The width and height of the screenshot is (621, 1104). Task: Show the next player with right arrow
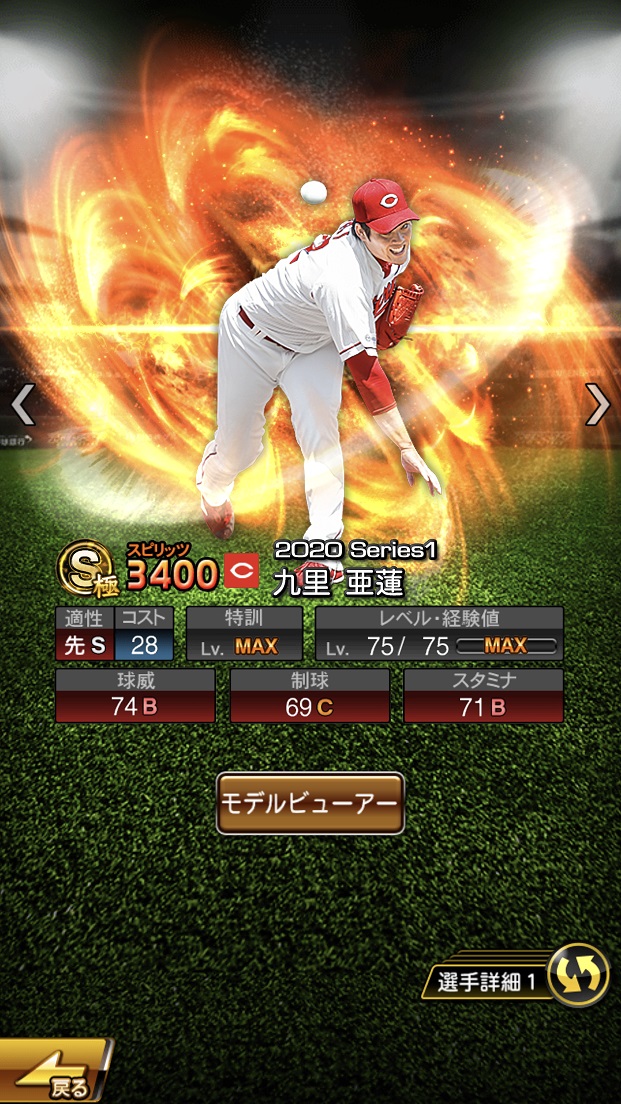pyautogui.click(x=597, y=404)
